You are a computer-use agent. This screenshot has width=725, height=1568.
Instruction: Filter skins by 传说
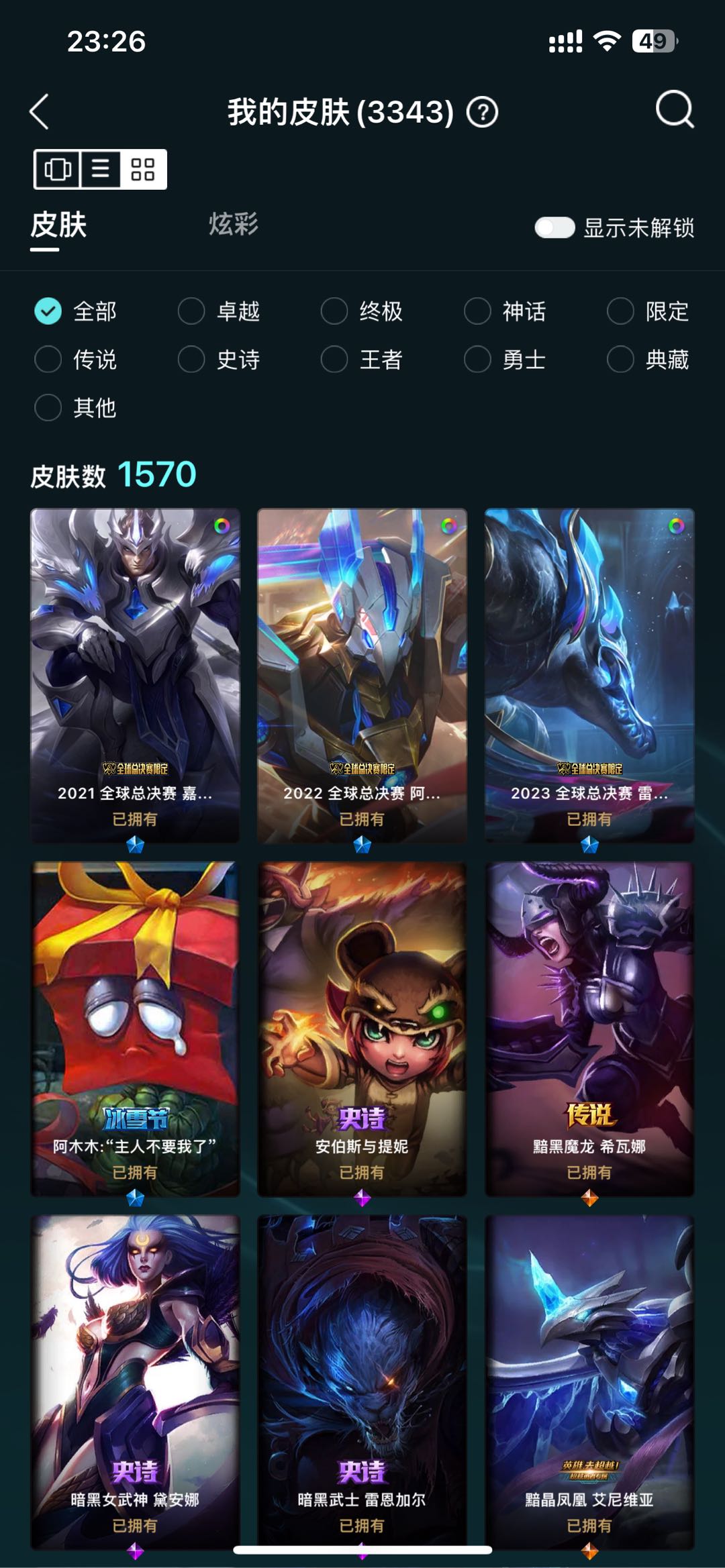[x=75, y=360]
